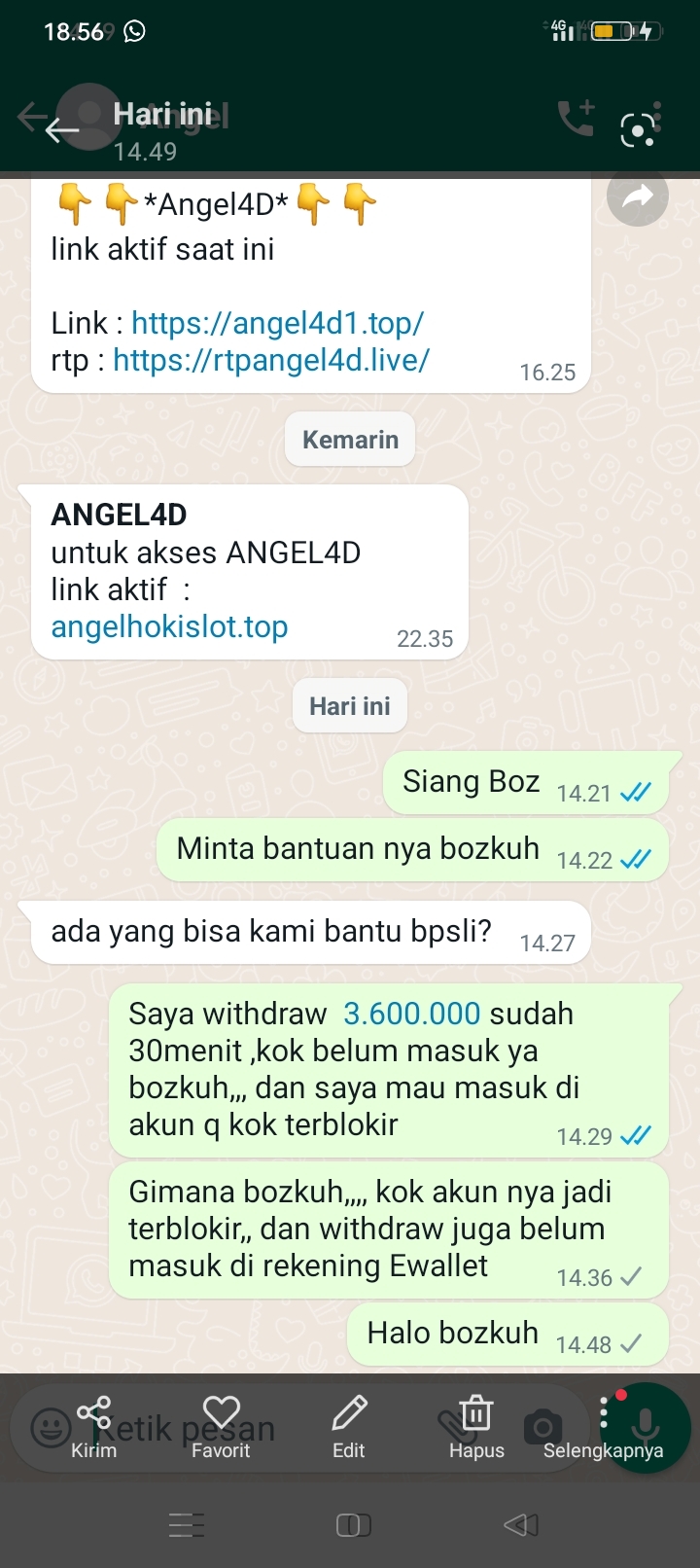The width and height of the screenshot is (700, 1568).
Task: Tap Kirim to share
Action: (93, 1426)
